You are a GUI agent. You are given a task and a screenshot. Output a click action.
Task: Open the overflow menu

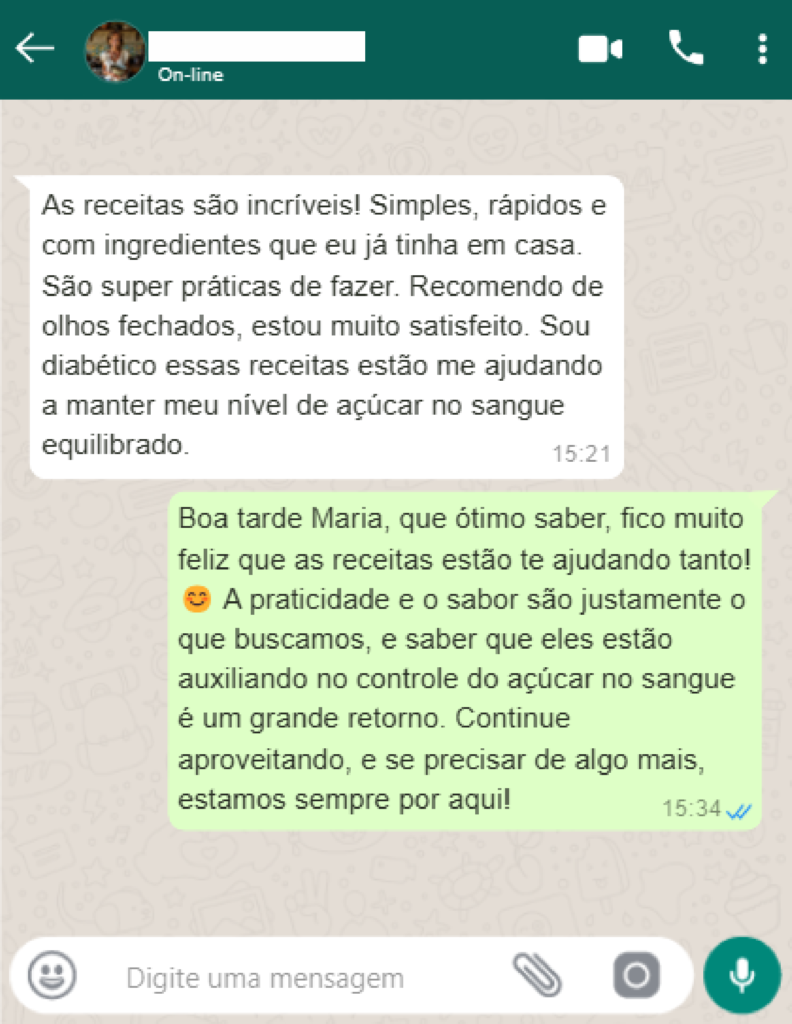click(x=762, y=48)
